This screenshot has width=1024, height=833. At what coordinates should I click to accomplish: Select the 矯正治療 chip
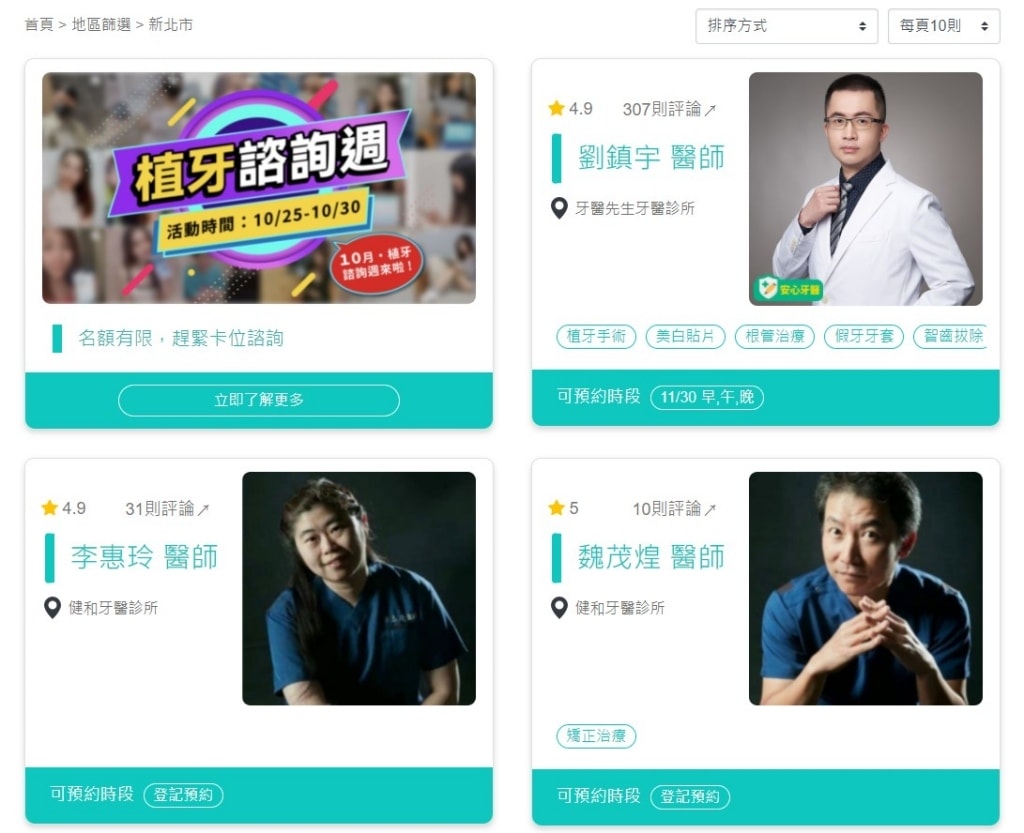[x=596, y=736]
